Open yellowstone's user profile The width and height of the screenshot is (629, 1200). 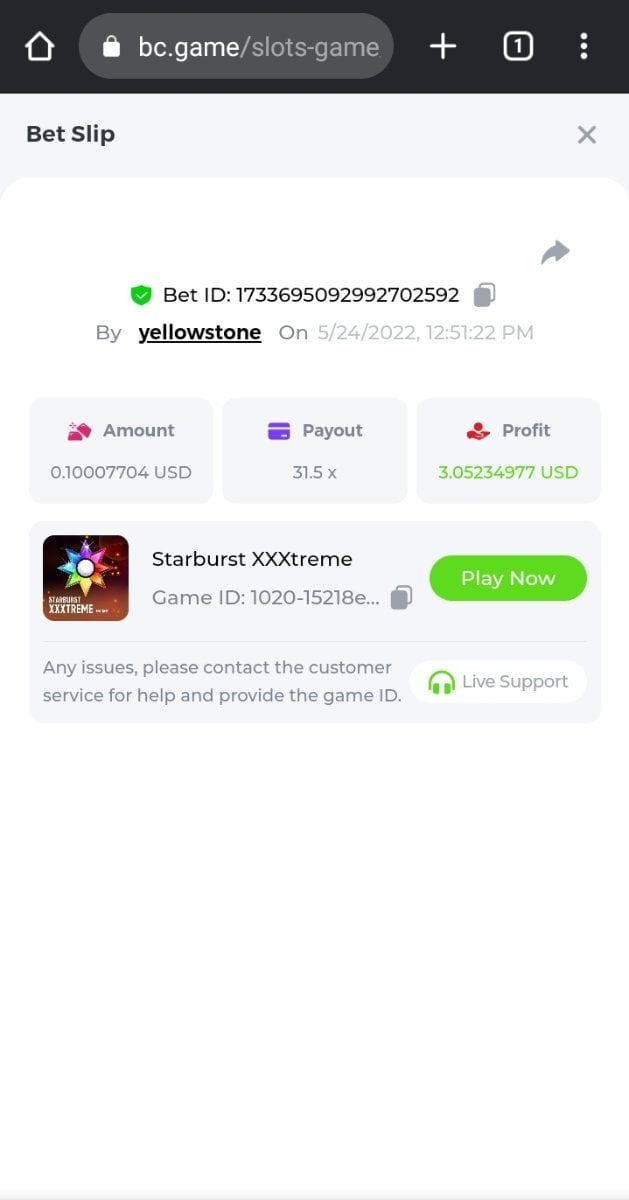point(199,332)
